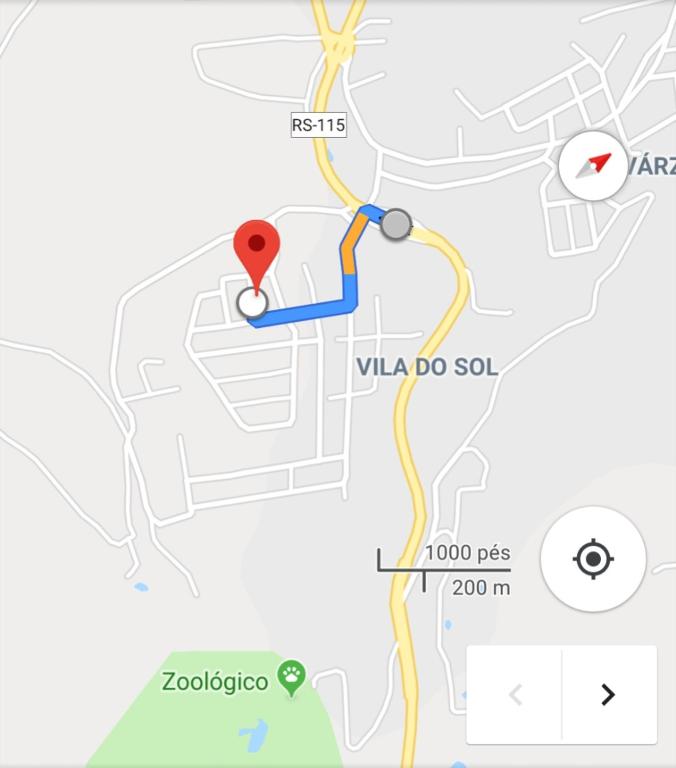676x768 pixels.
Task: Open the Zoológico place marker
Action: point(291,678)
